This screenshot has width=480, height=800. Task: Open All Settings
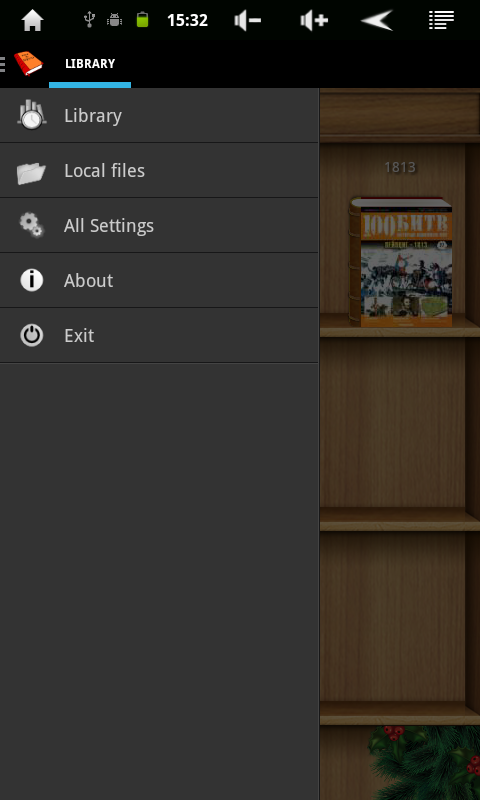[159, 226]
